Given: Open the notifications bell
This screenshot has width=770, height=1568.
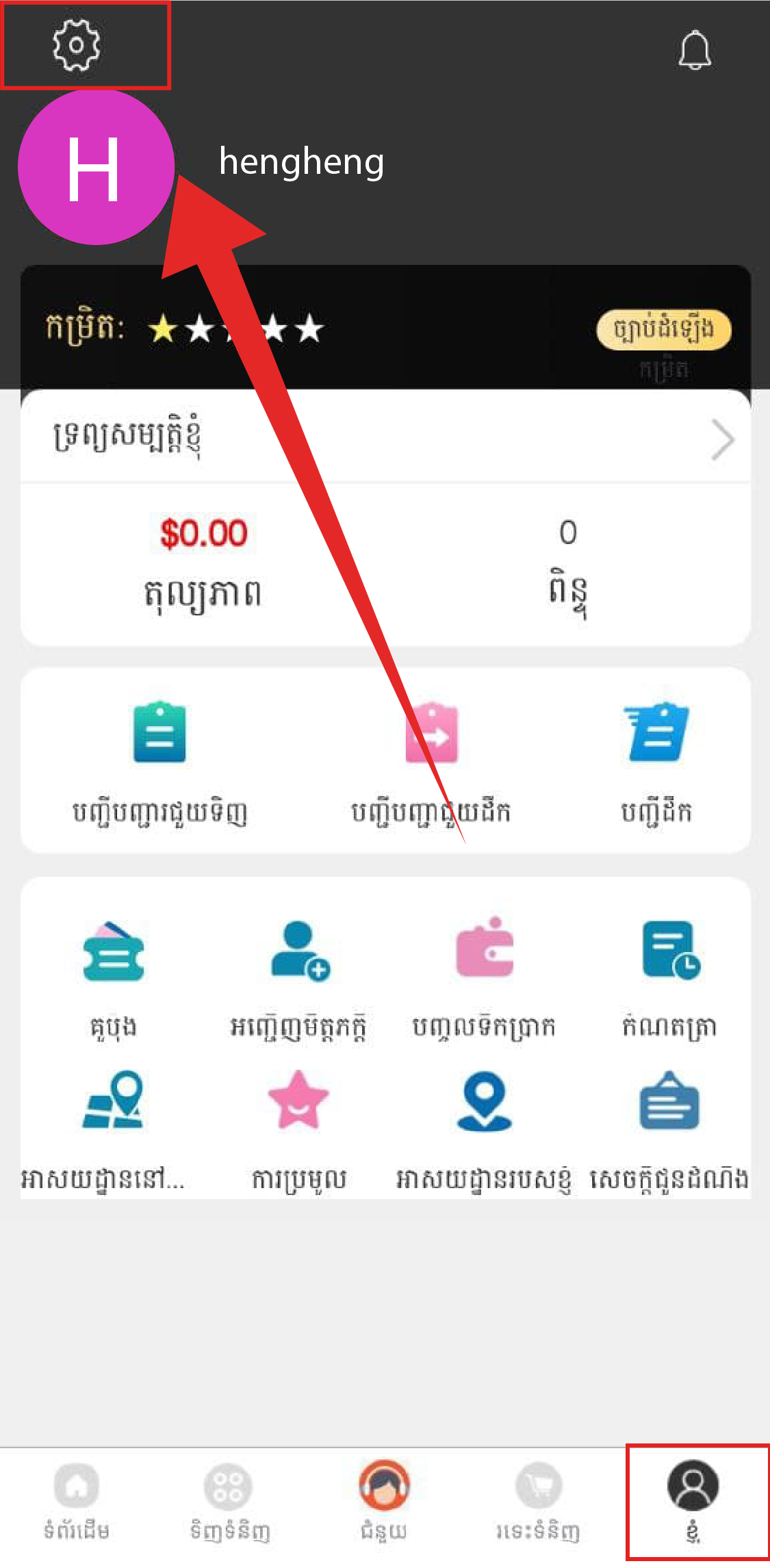Looking at the screenshot, I should [694, 50].
